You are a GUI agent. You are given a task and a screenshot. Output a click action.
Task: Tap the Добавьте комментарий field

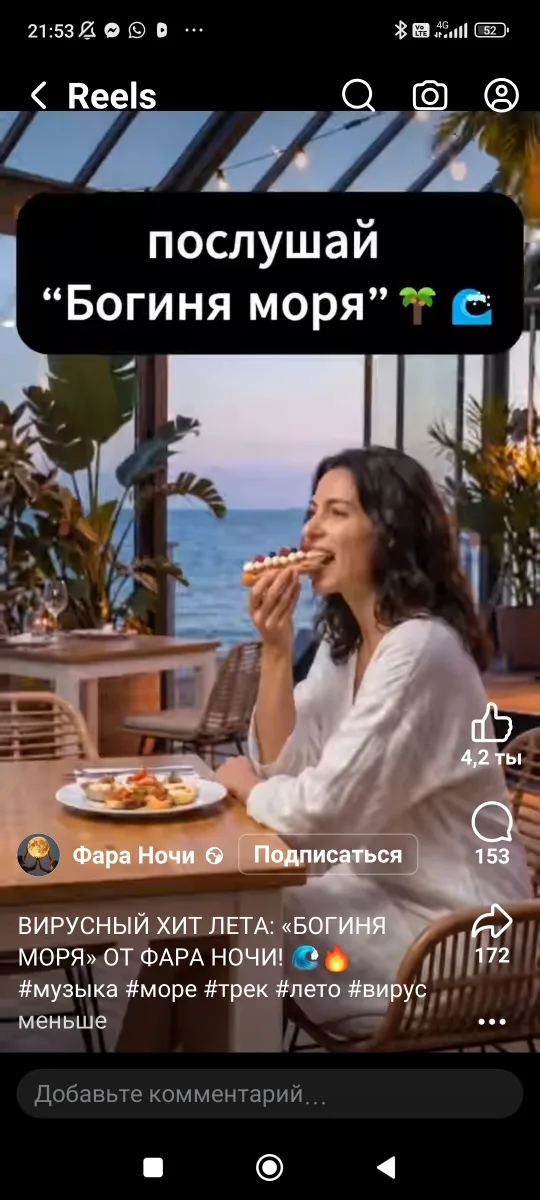point(270,1094)
